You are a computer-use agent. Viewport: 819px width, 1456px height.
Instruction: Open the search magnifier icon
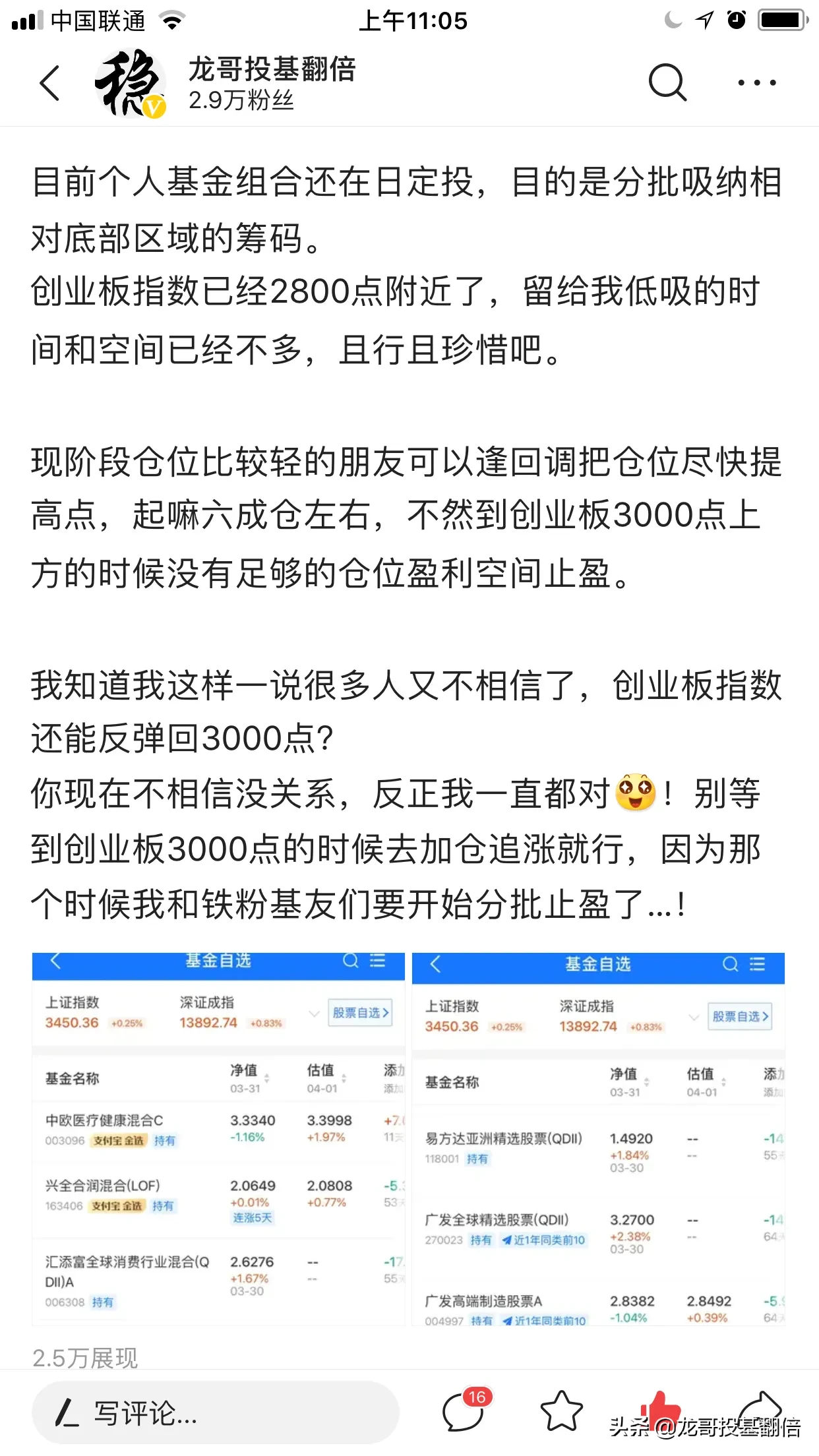point(667,83)
